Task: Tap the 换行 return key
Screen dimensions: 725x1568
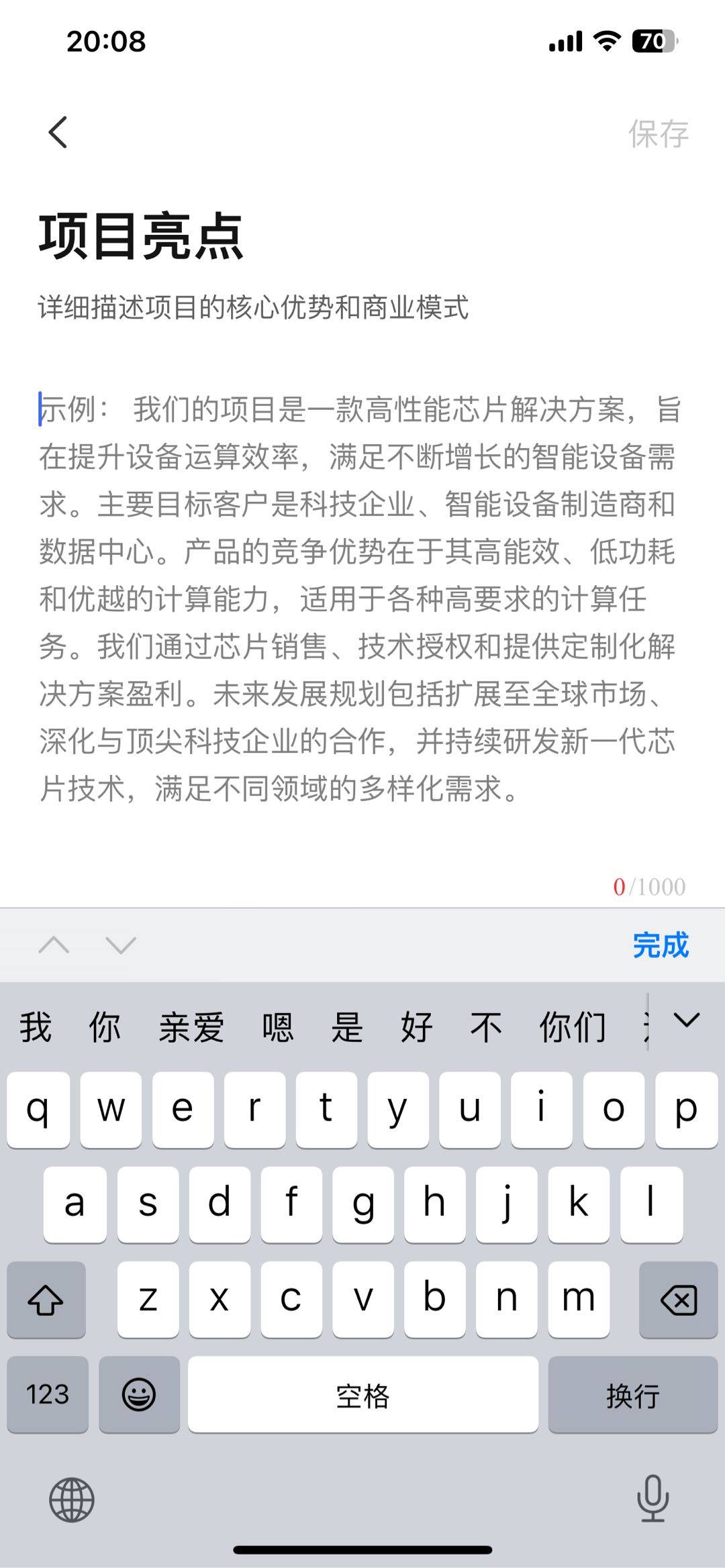Action: click(632, 1395)
